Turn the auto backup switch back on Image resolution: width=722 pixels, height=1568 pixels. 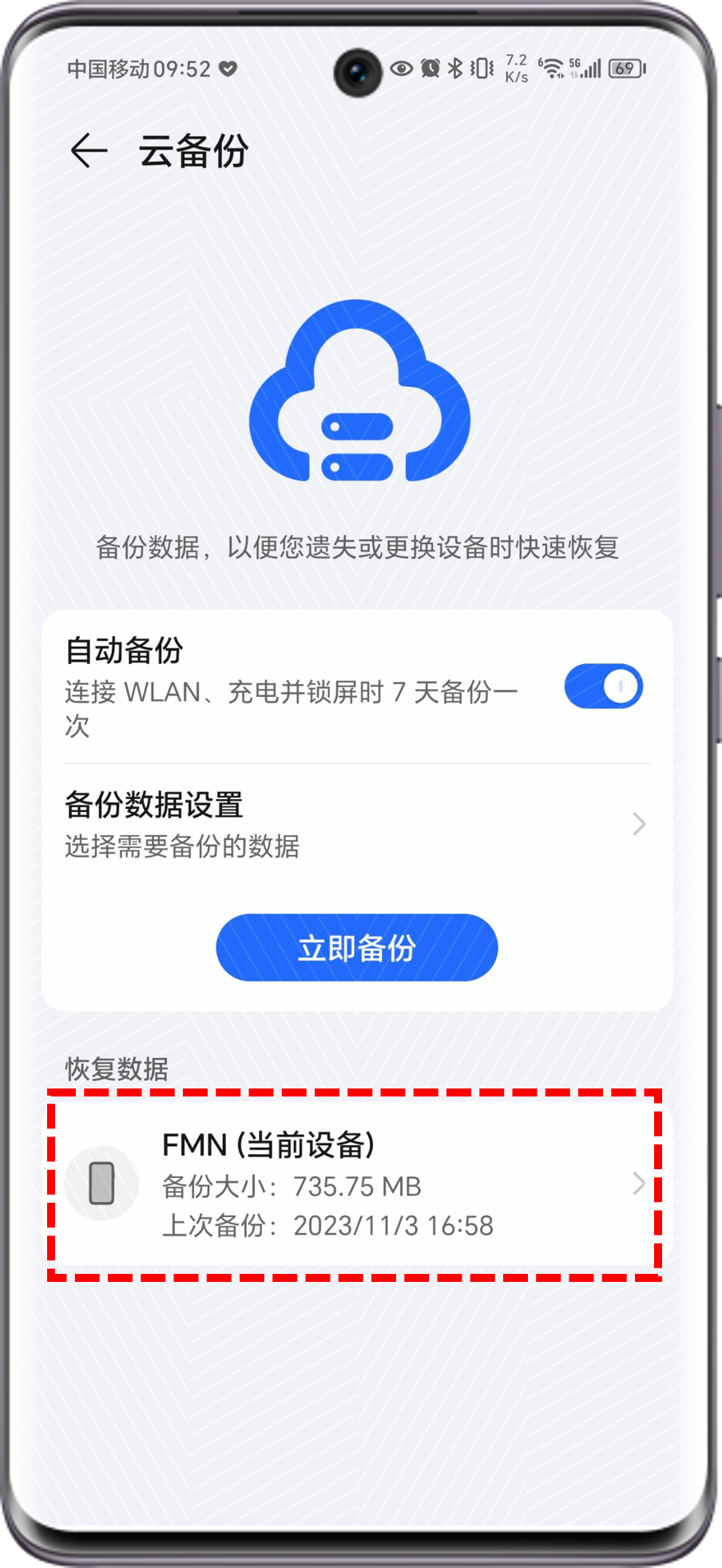click(602, 686)
